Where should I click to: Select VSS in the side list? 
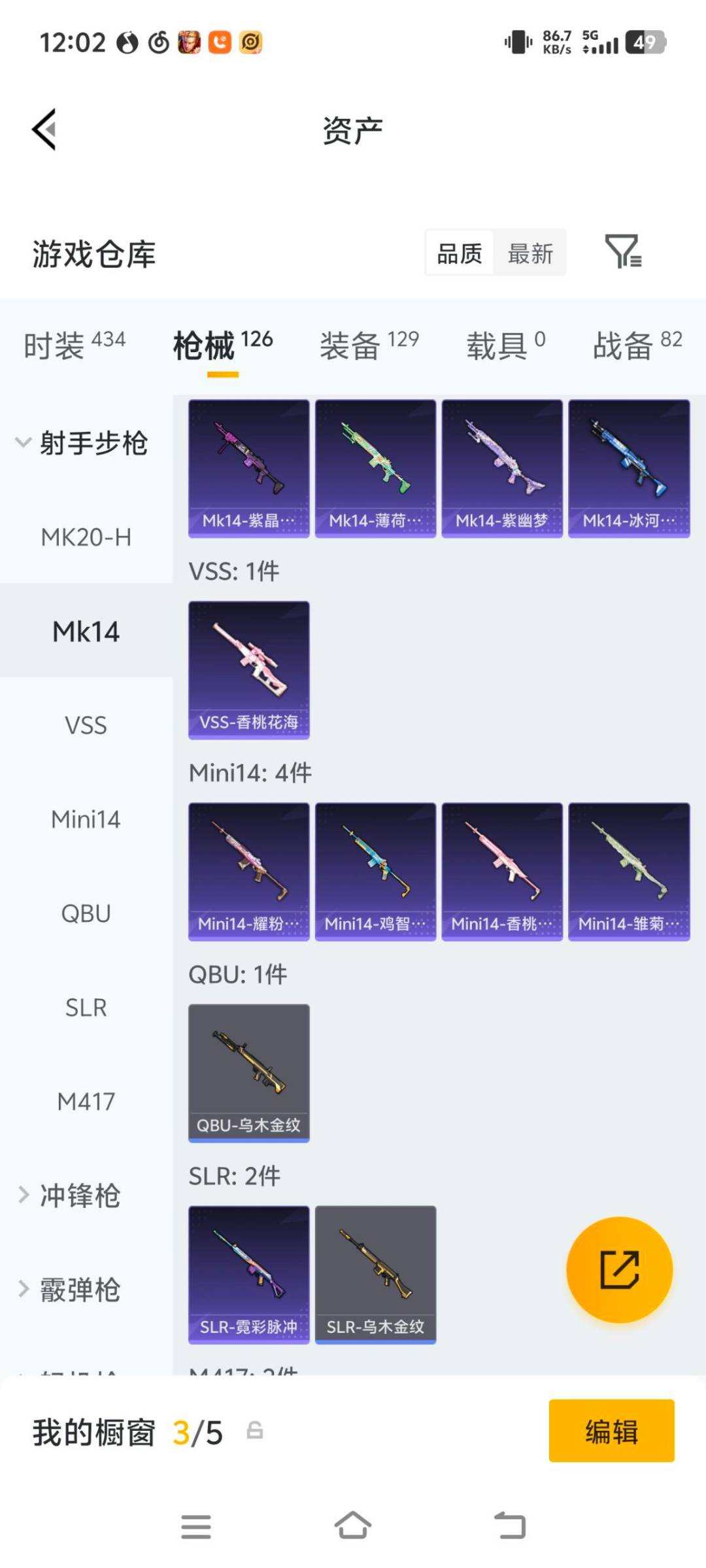[86, 725]
